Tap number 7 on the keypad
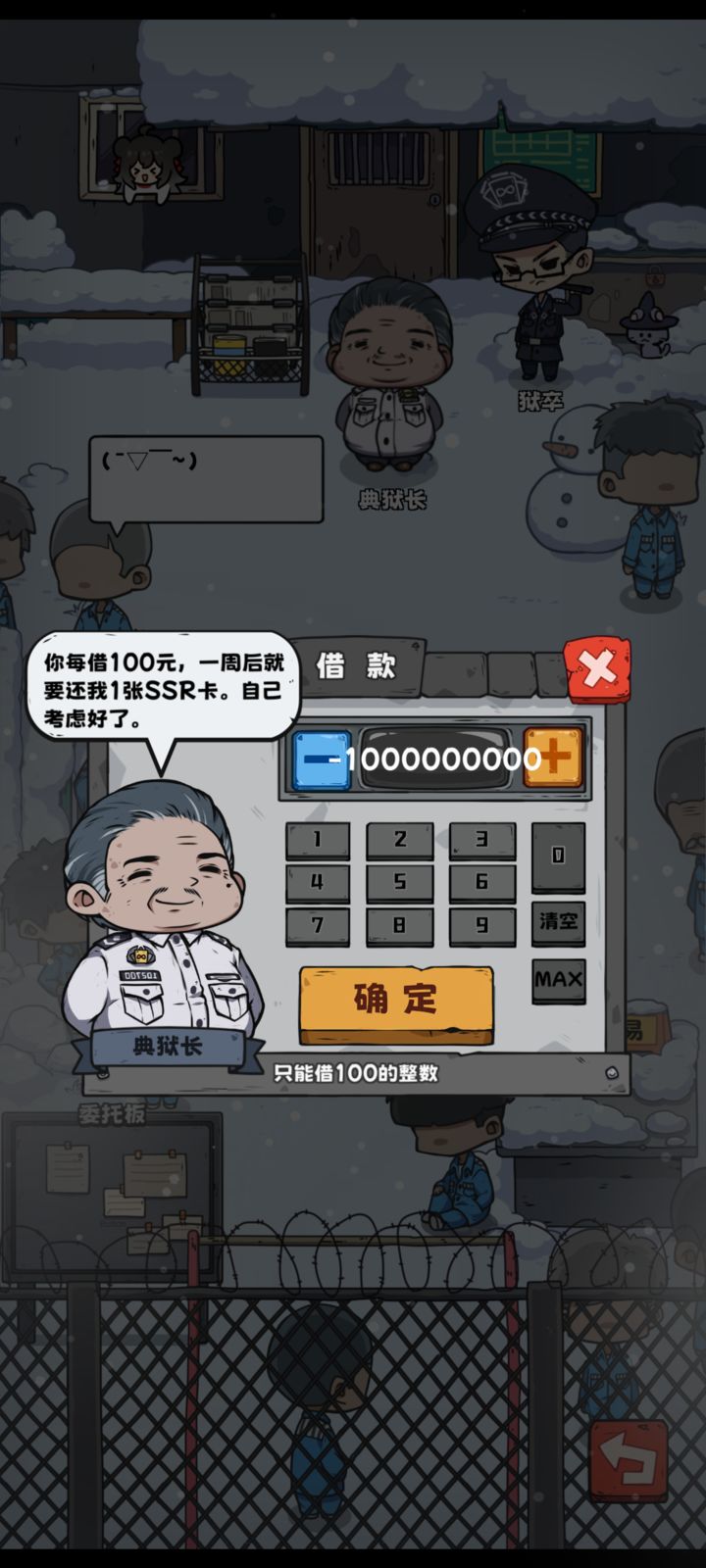The image size is (706, 1568). coord(317,922)
